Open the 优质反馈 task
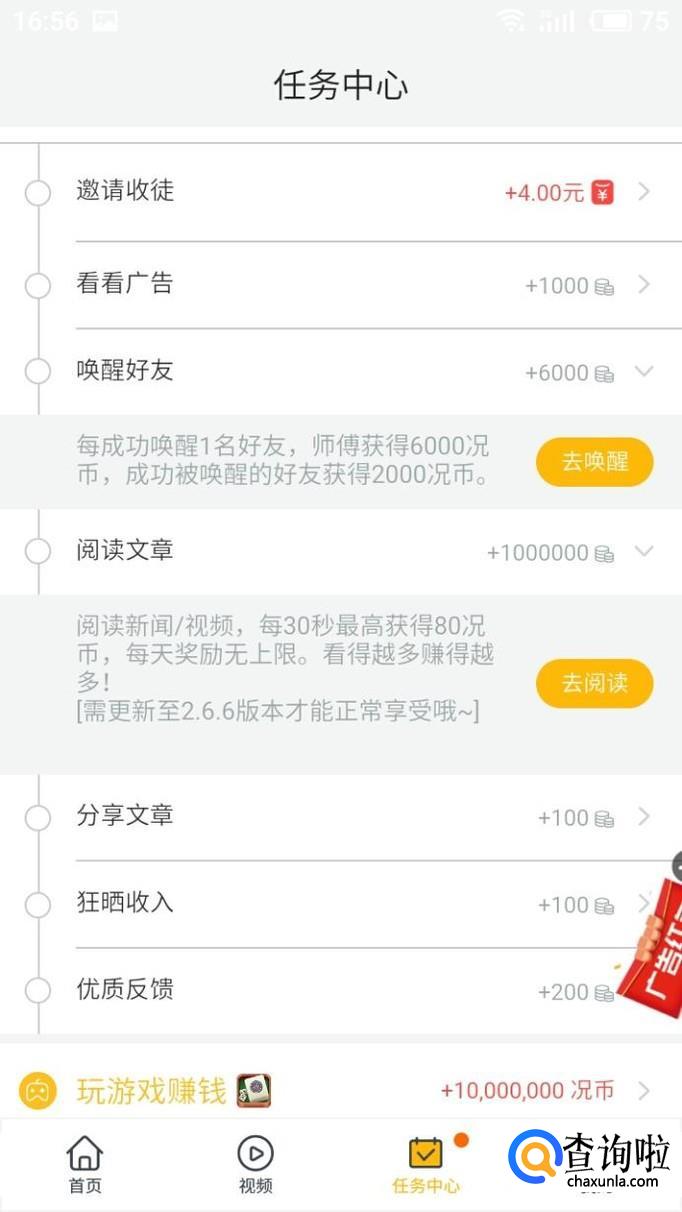Screen dimensions: 682x1212 pos(340,991)
